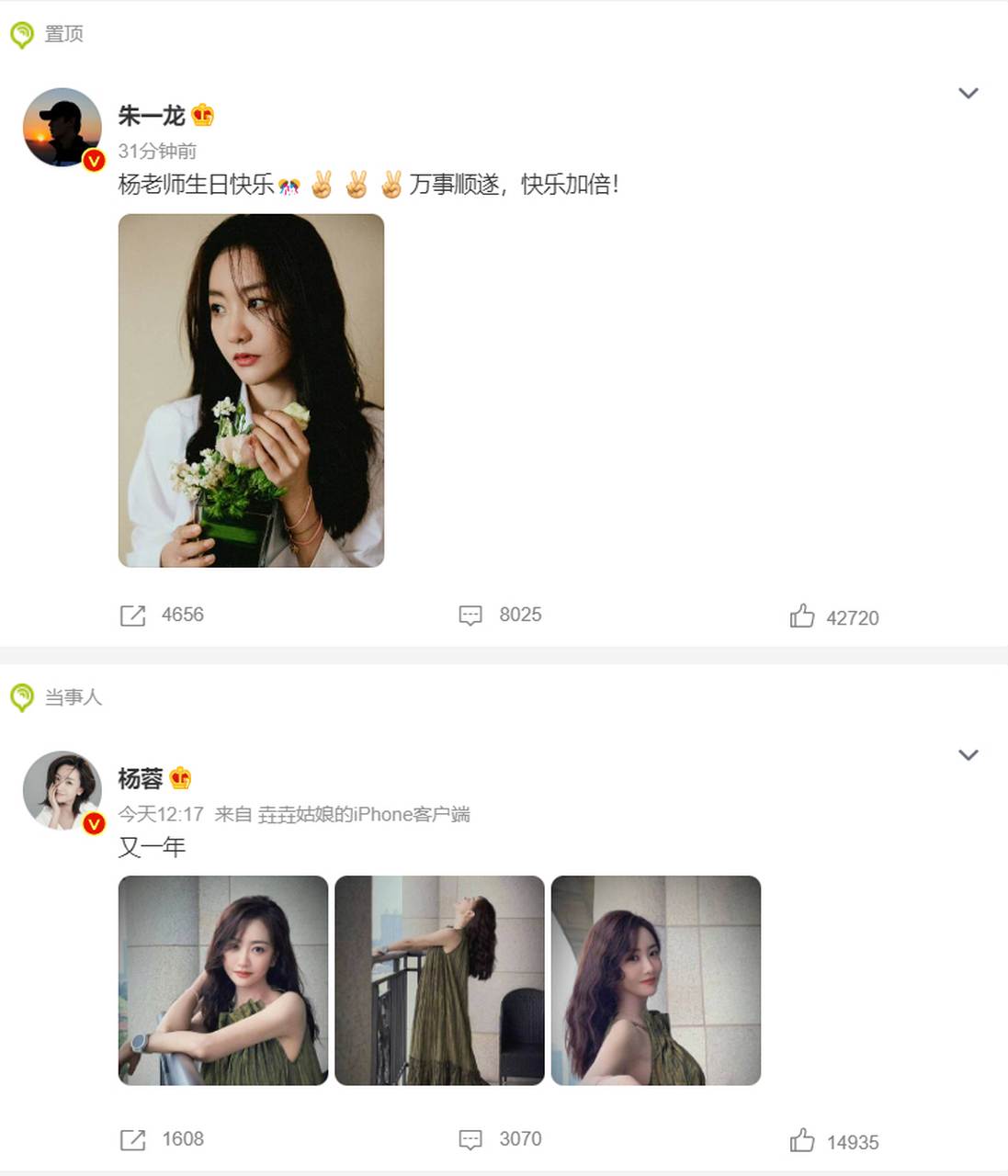Toggle like on 杨蓉's post showing 14935
This screenshot has width=1008, height=1176.
click(802, 1139)
